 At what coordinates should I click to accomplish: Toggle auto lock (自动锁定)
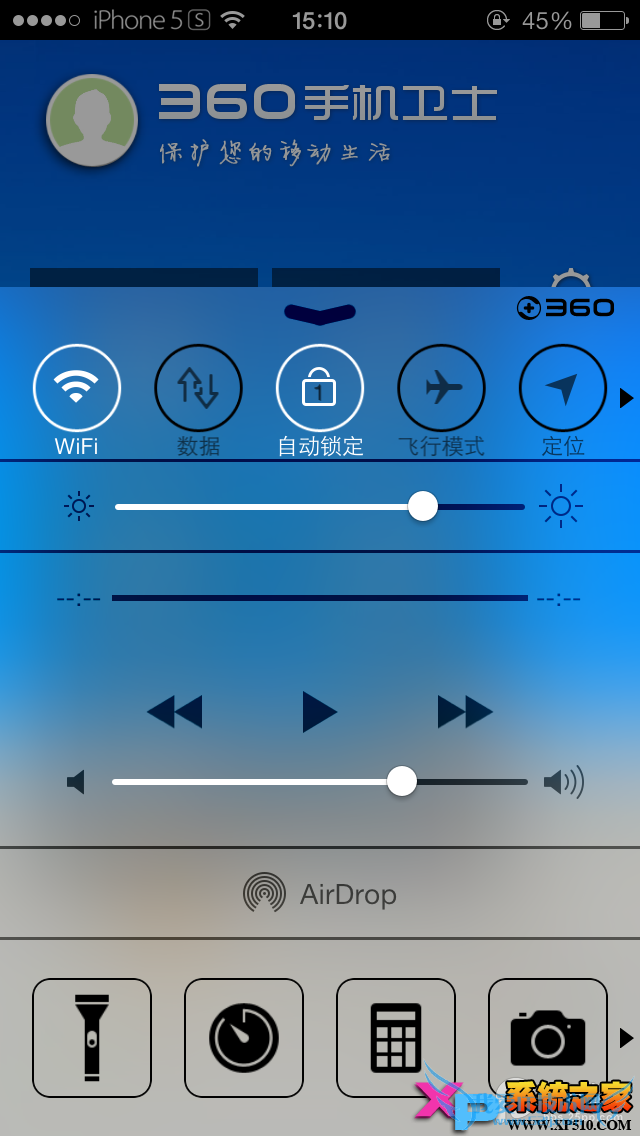coord(320,388)
